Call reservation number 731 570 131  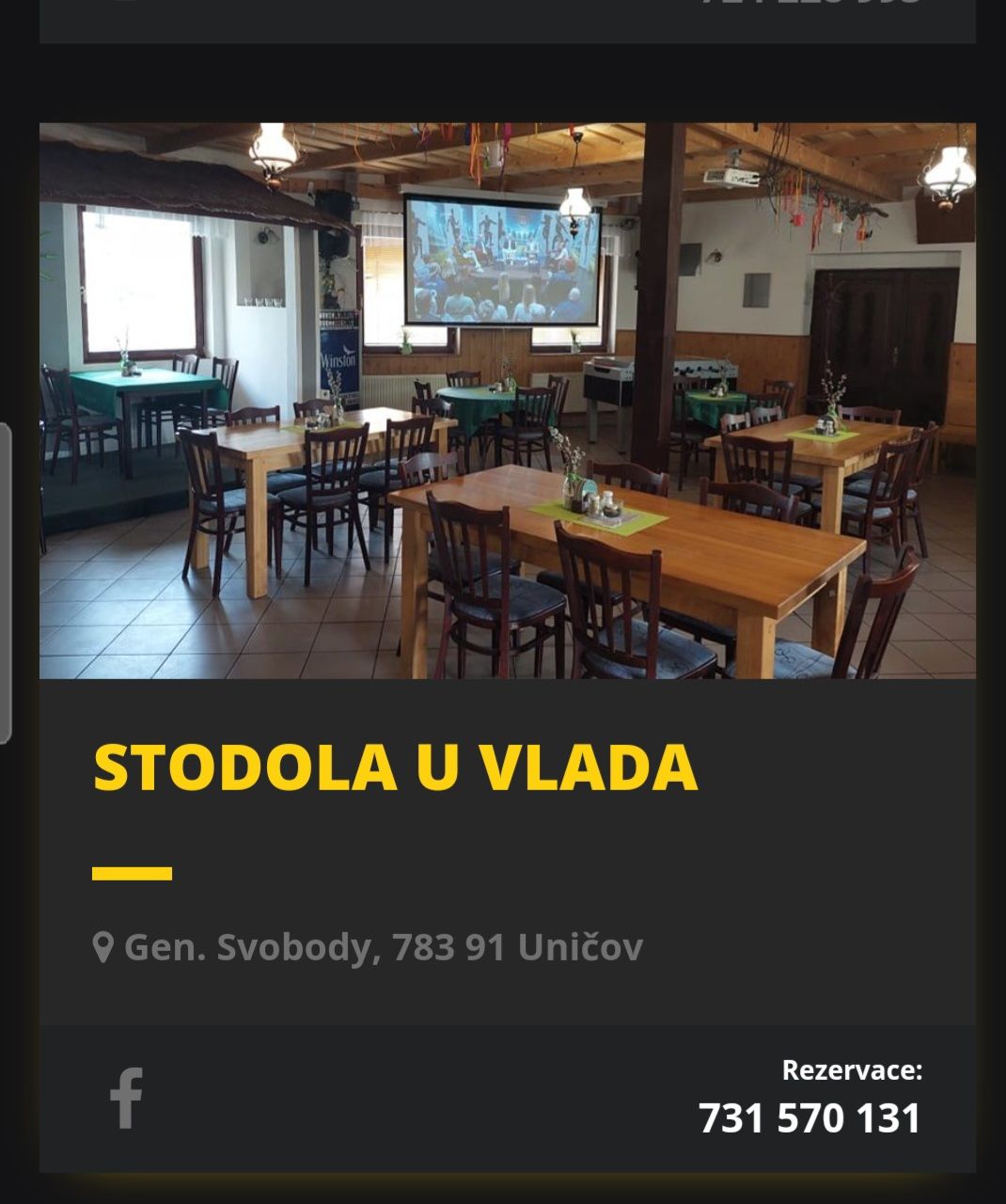coord(809,1118)
